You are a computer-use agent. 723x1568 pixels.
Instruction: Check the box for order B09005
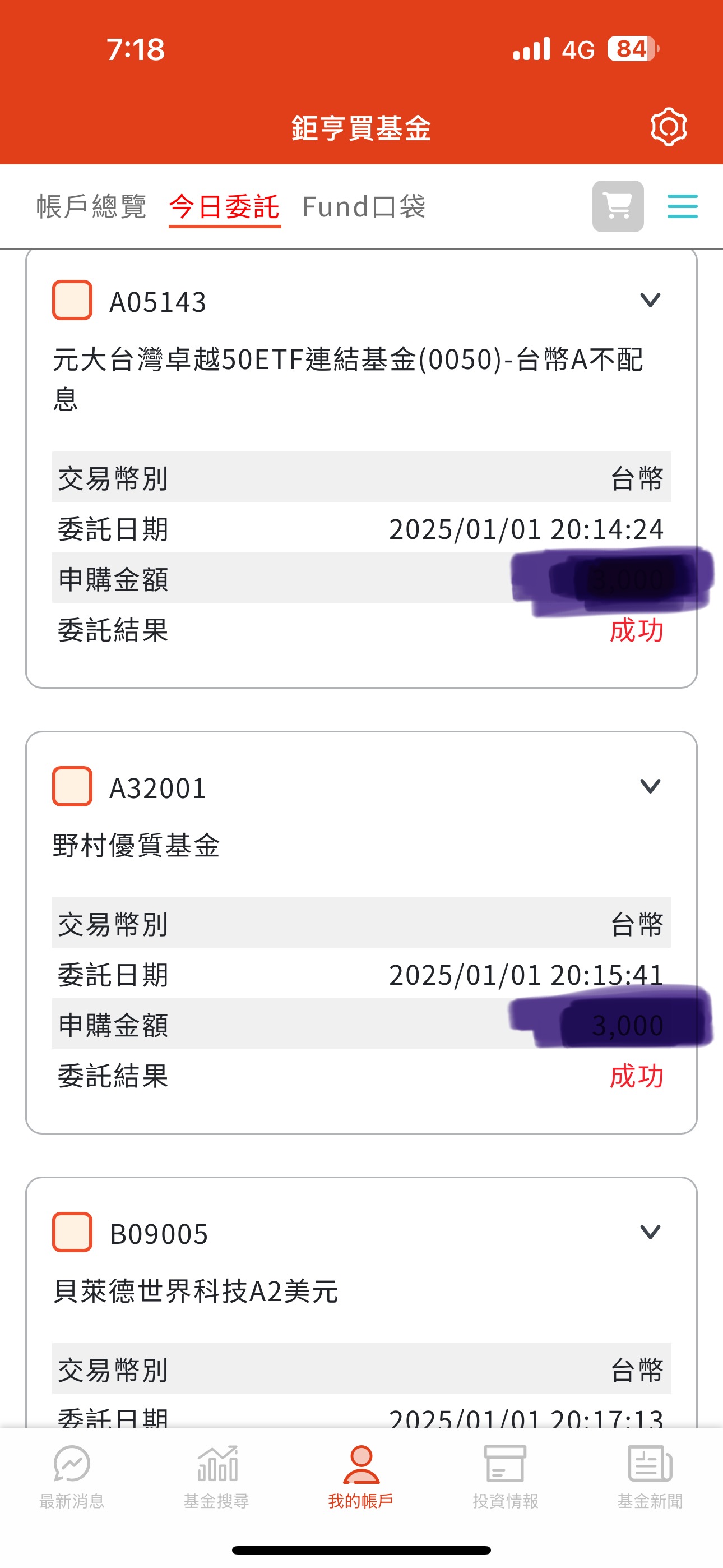(x=72, y=1232)
